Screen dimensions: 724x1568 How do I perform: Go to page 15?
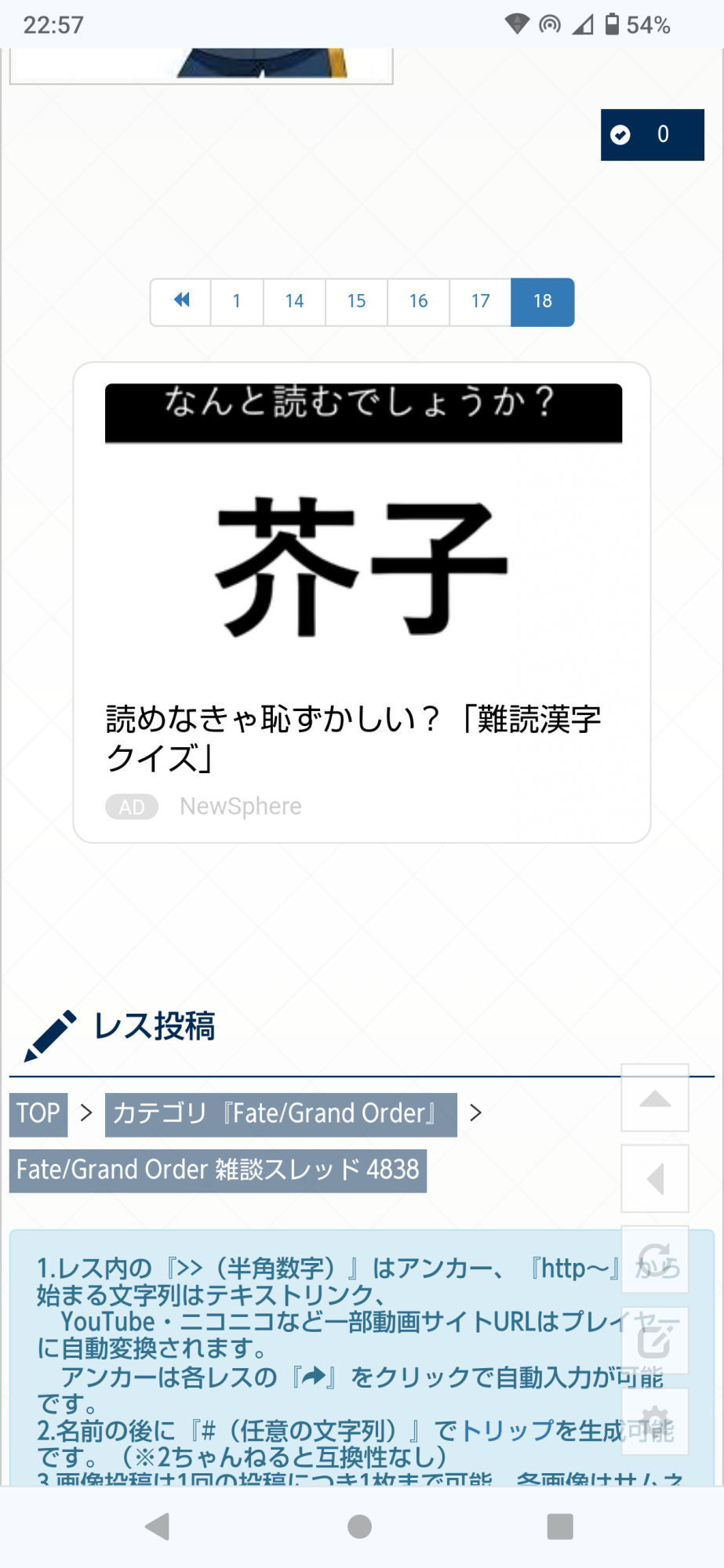pyautogui.click(x=356, y=301)
